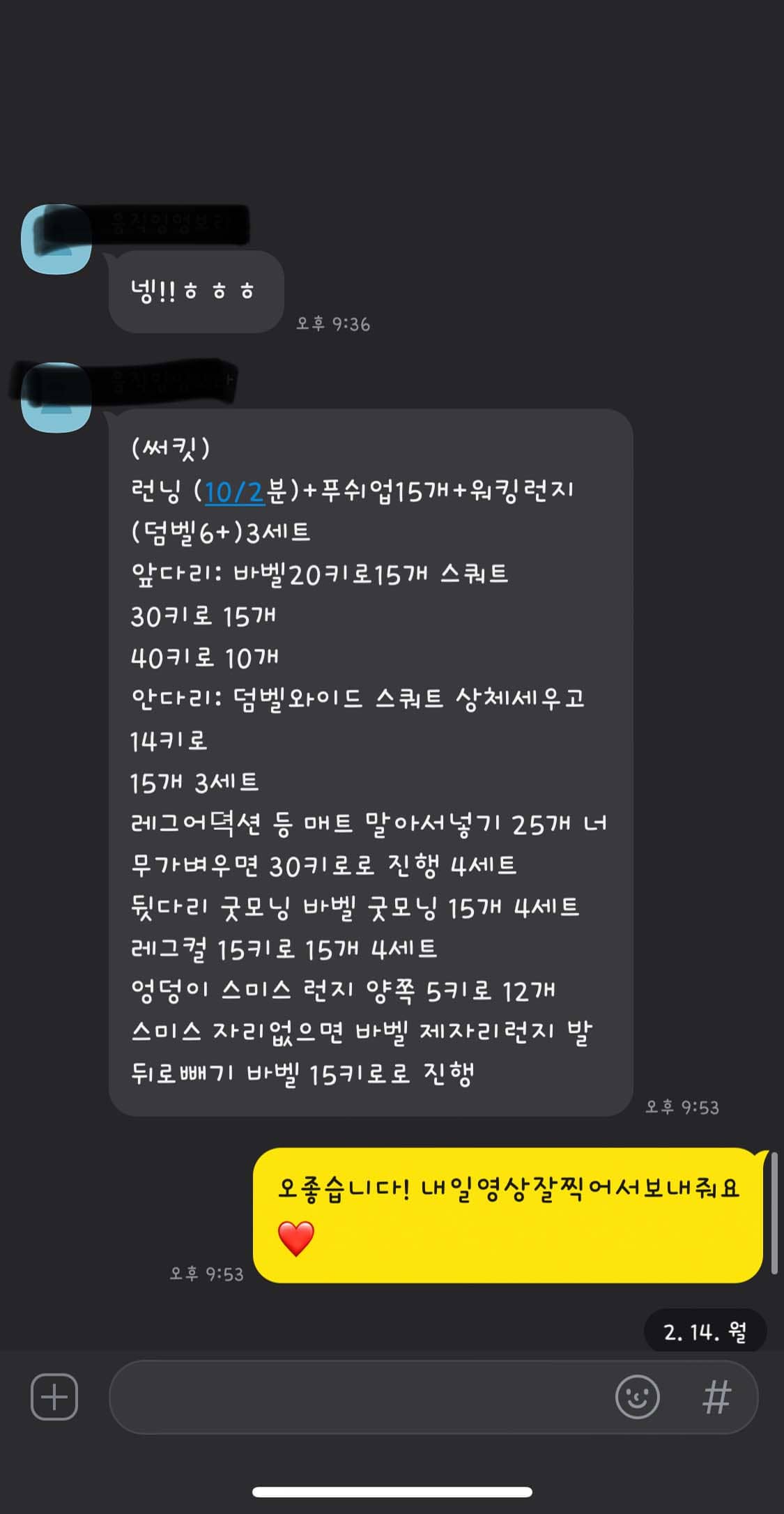Open the sender profile picture beside 써킷 message
The height and width of the screenshot is (1514, 784).
56,397
